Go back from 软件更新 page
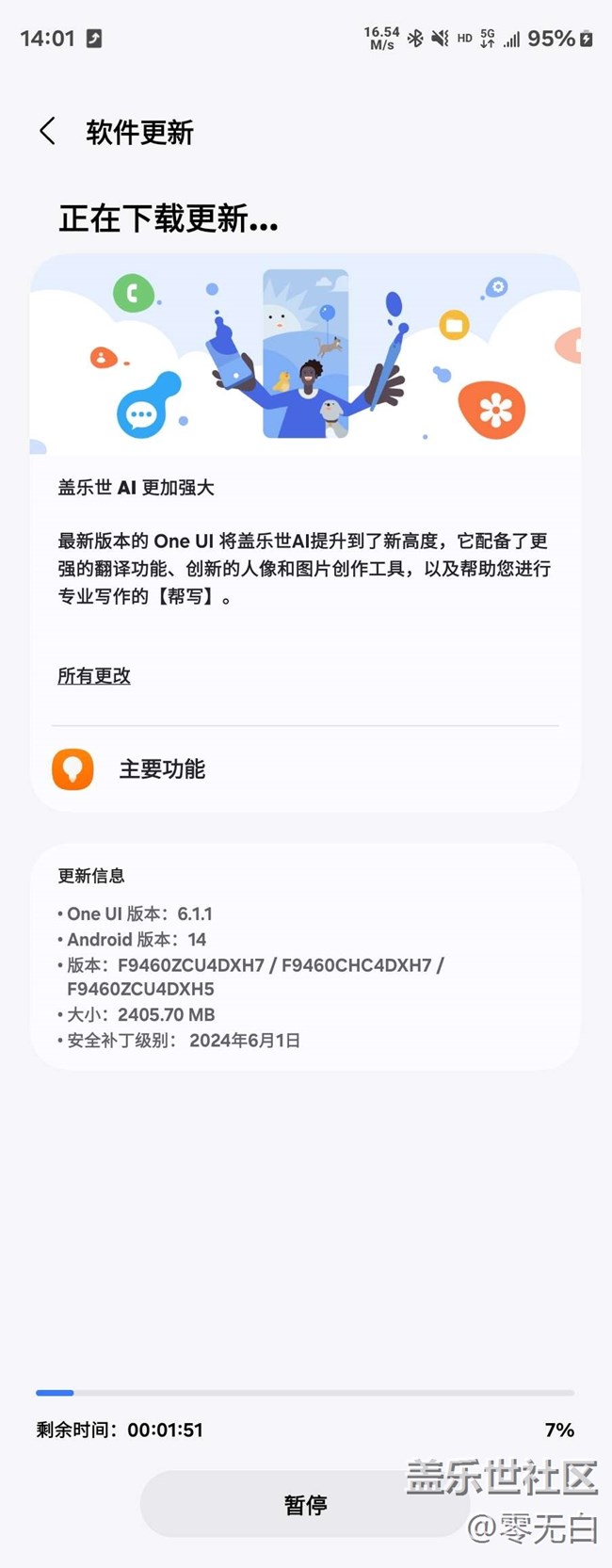The image size is (612, 1568). pos(48,132)
